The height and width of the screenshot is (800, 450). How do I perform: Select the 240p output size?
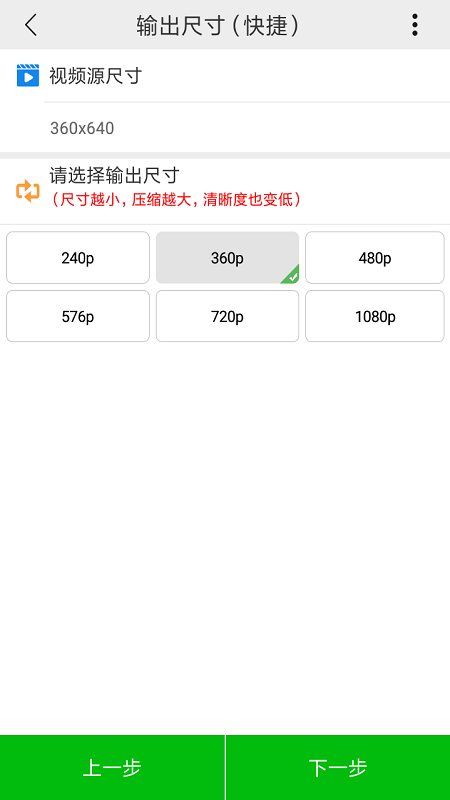pos(78,258)
